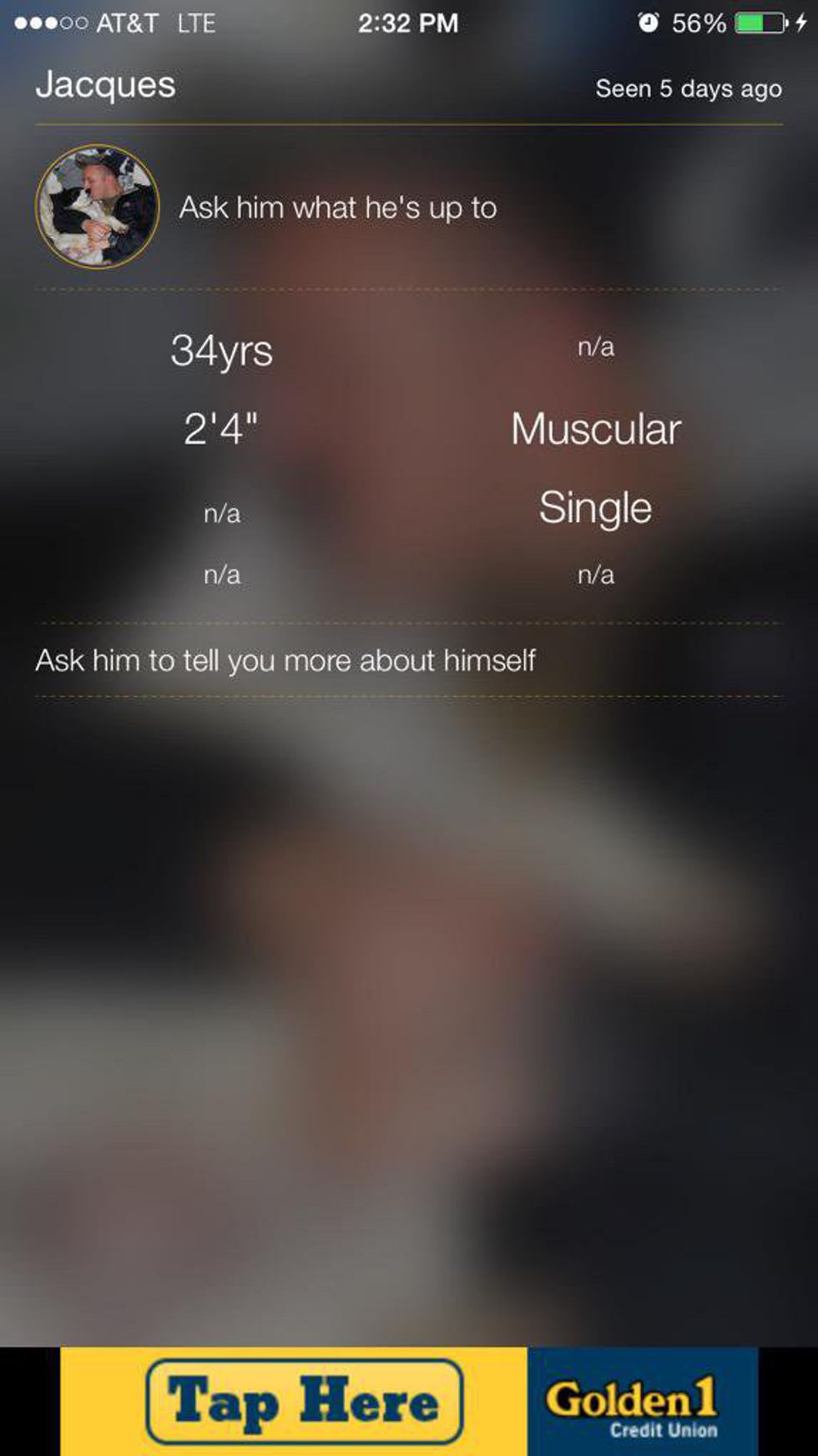Screen dimensions: 818x1456
Task: Tap the Golden 1 Credit Union ad banner
Action: (x=409, y=1402)
